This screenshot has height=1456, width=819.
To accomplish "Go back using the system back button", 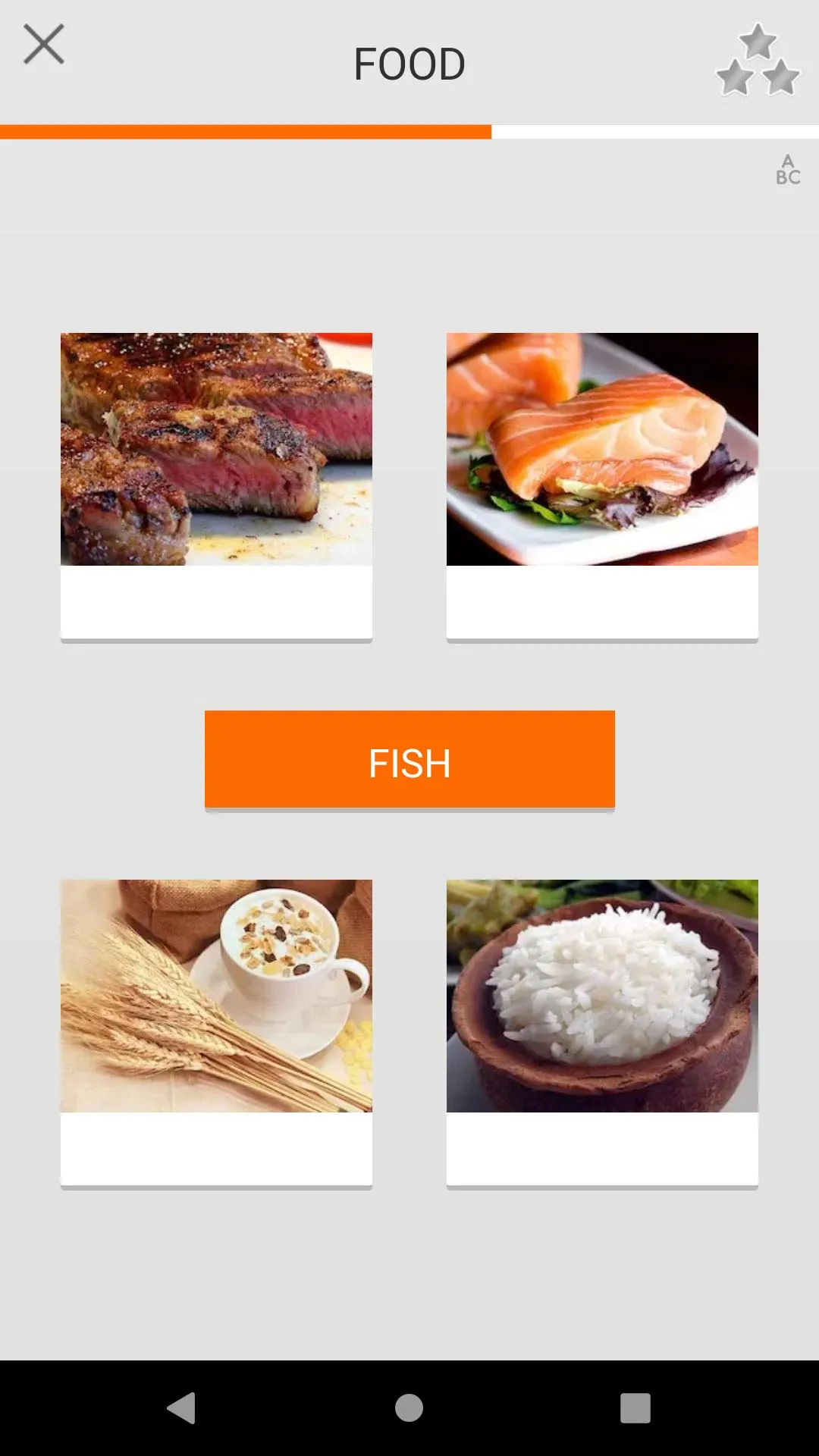I will (182, 1408).
